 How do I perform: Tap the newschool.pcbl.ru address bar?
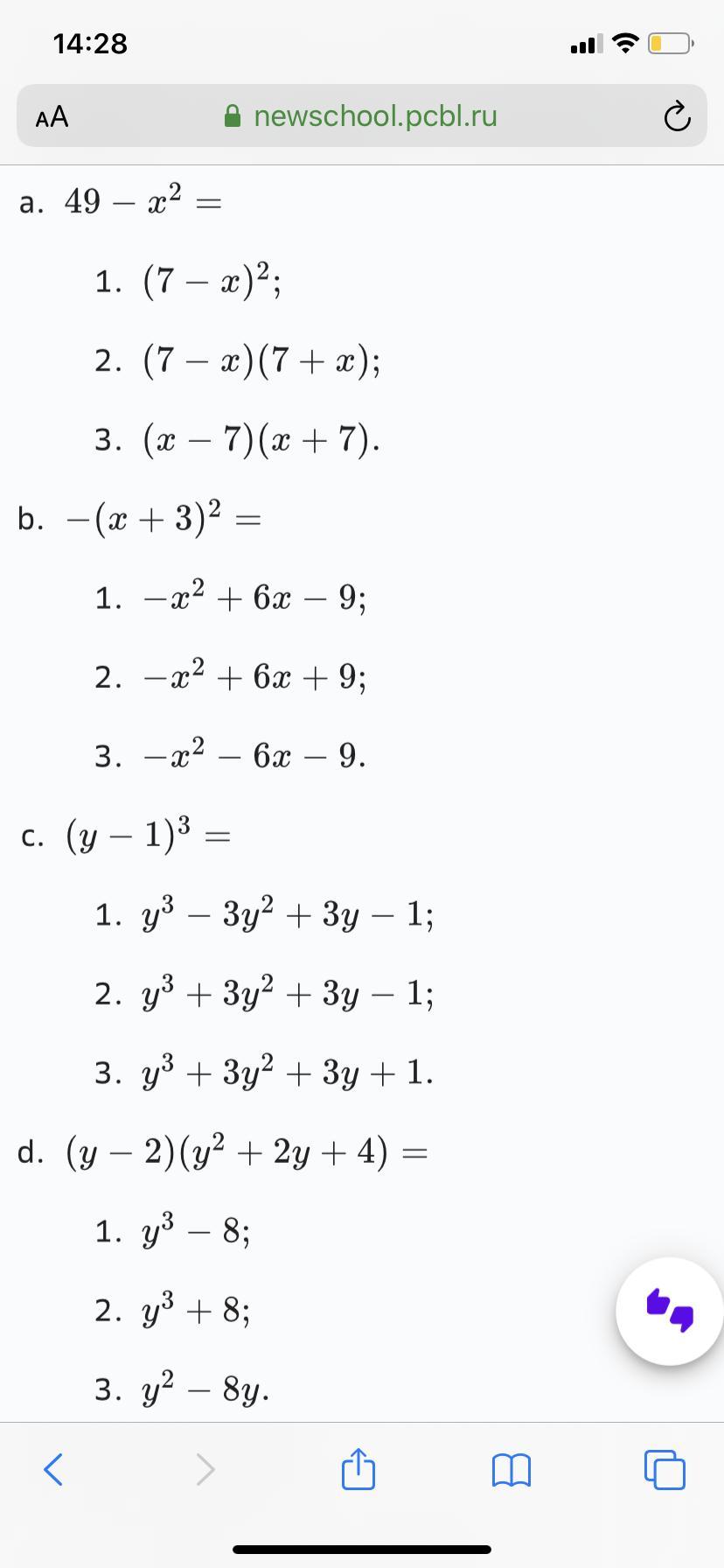(x=362, y=115)
